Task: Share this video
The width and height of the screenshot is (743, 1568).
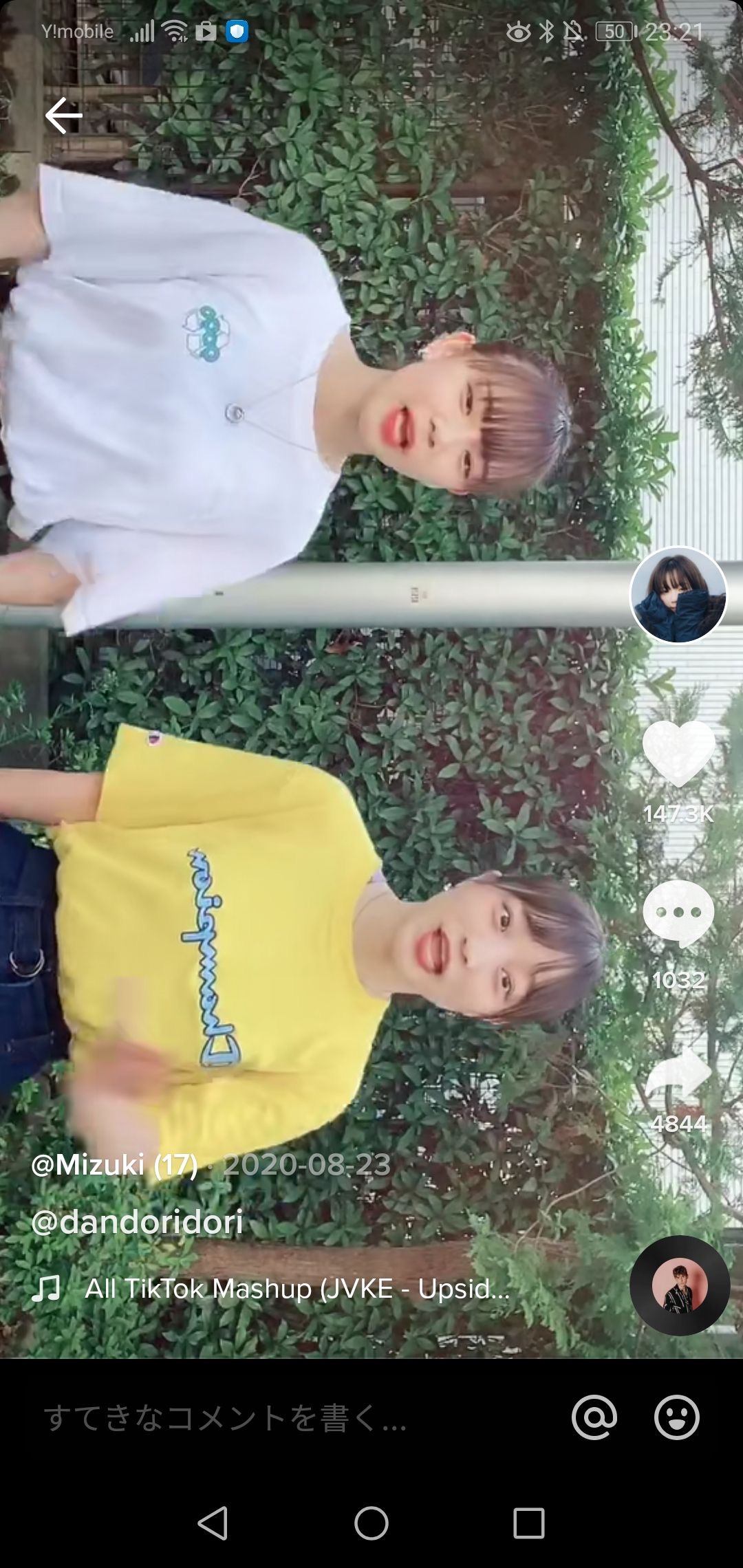Action: pos(678,1074)
